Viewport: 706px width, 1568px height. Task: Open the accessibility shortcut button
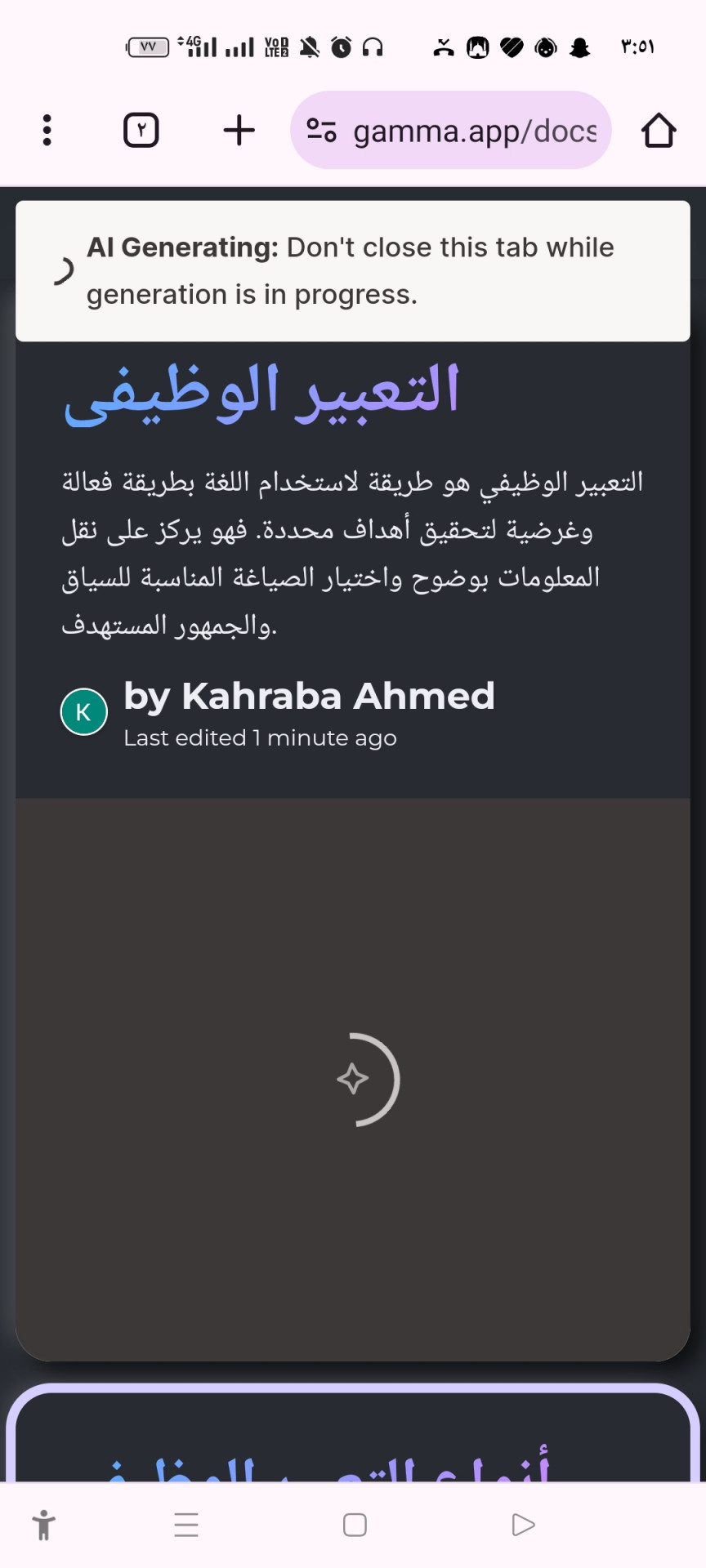[x=43, y=1525]
